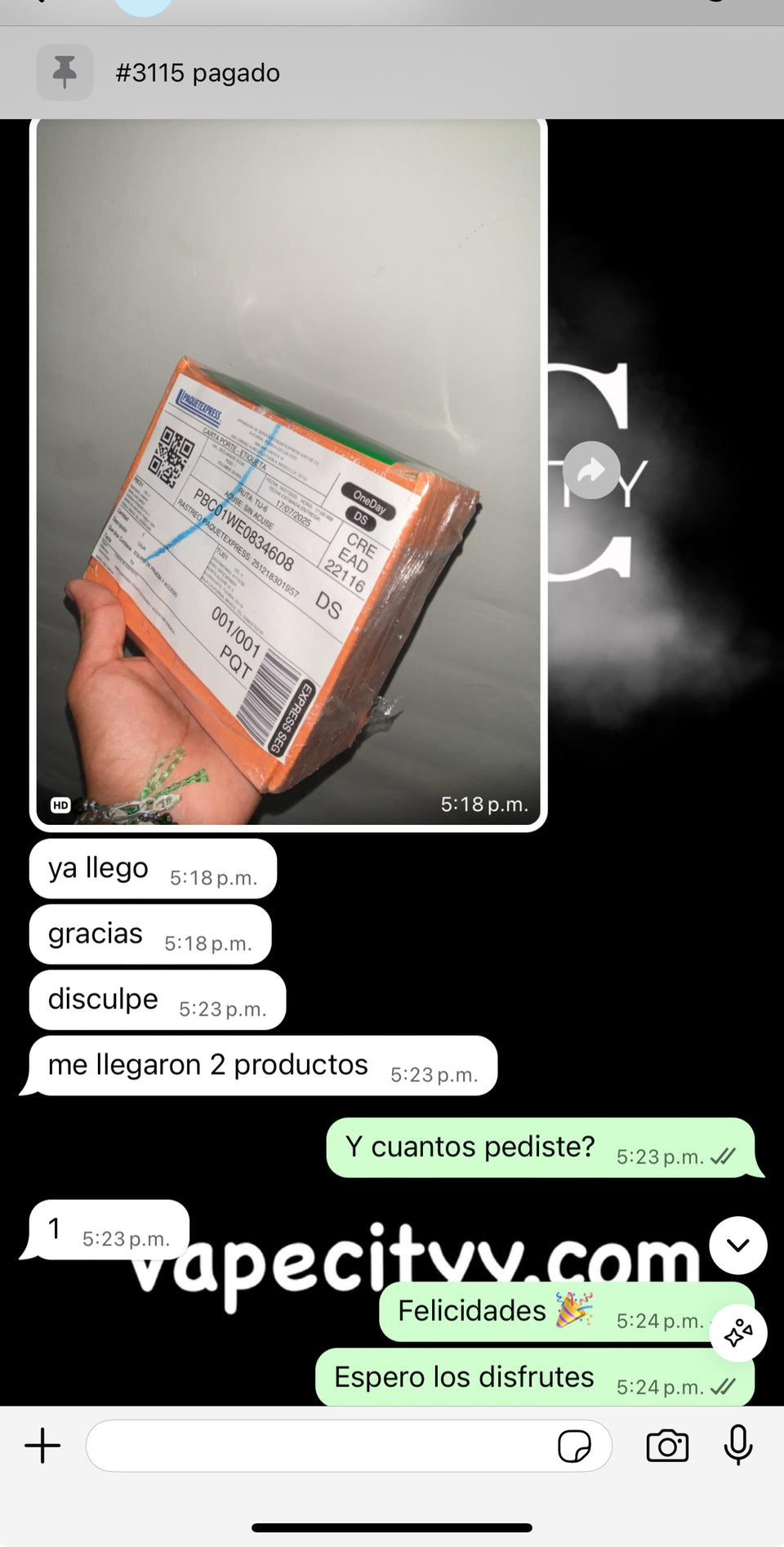Focus the message text field
The image size is (784, 1547).
(x=318, y=1446)
